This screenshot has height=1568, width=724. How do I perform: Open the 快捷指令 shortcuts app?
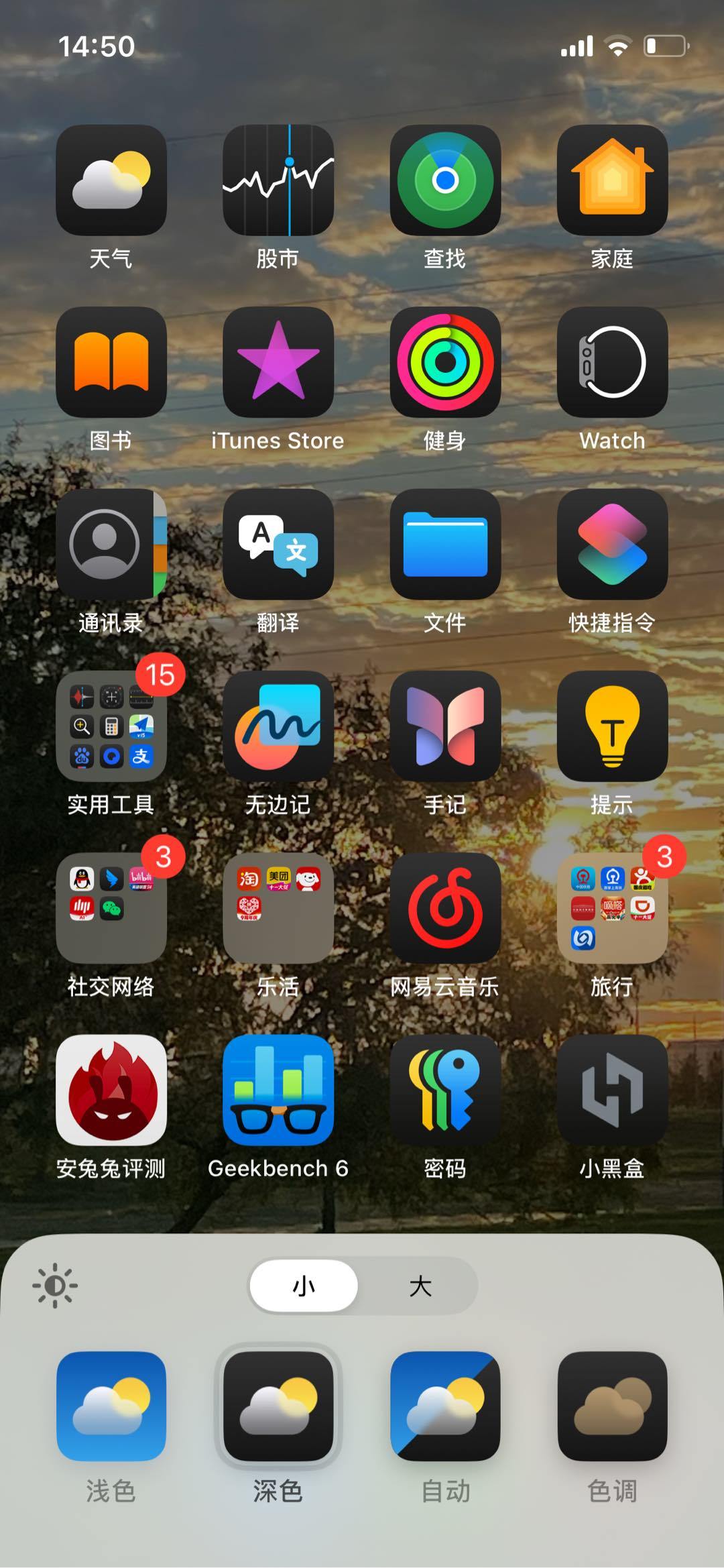(x=612, y=544)
